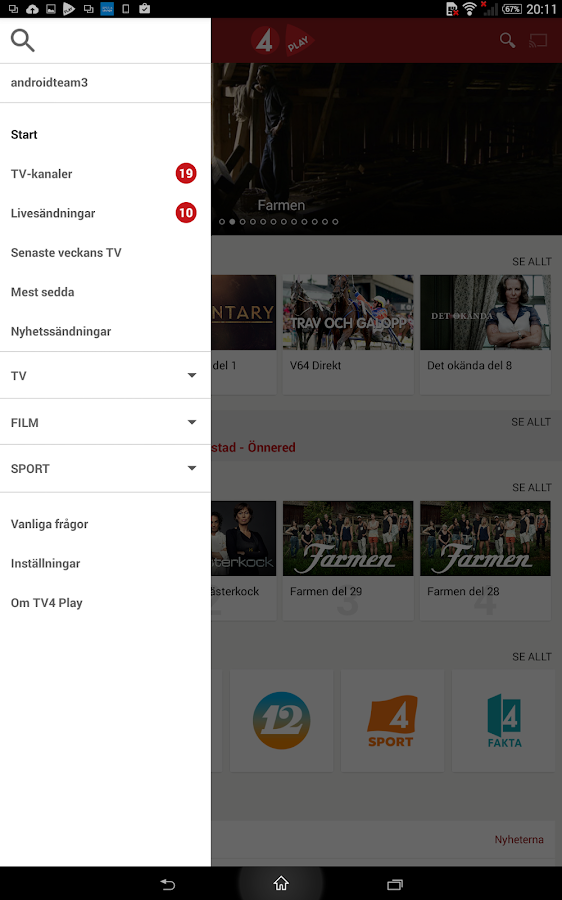Tap the system back button

[x=168, y=884]
